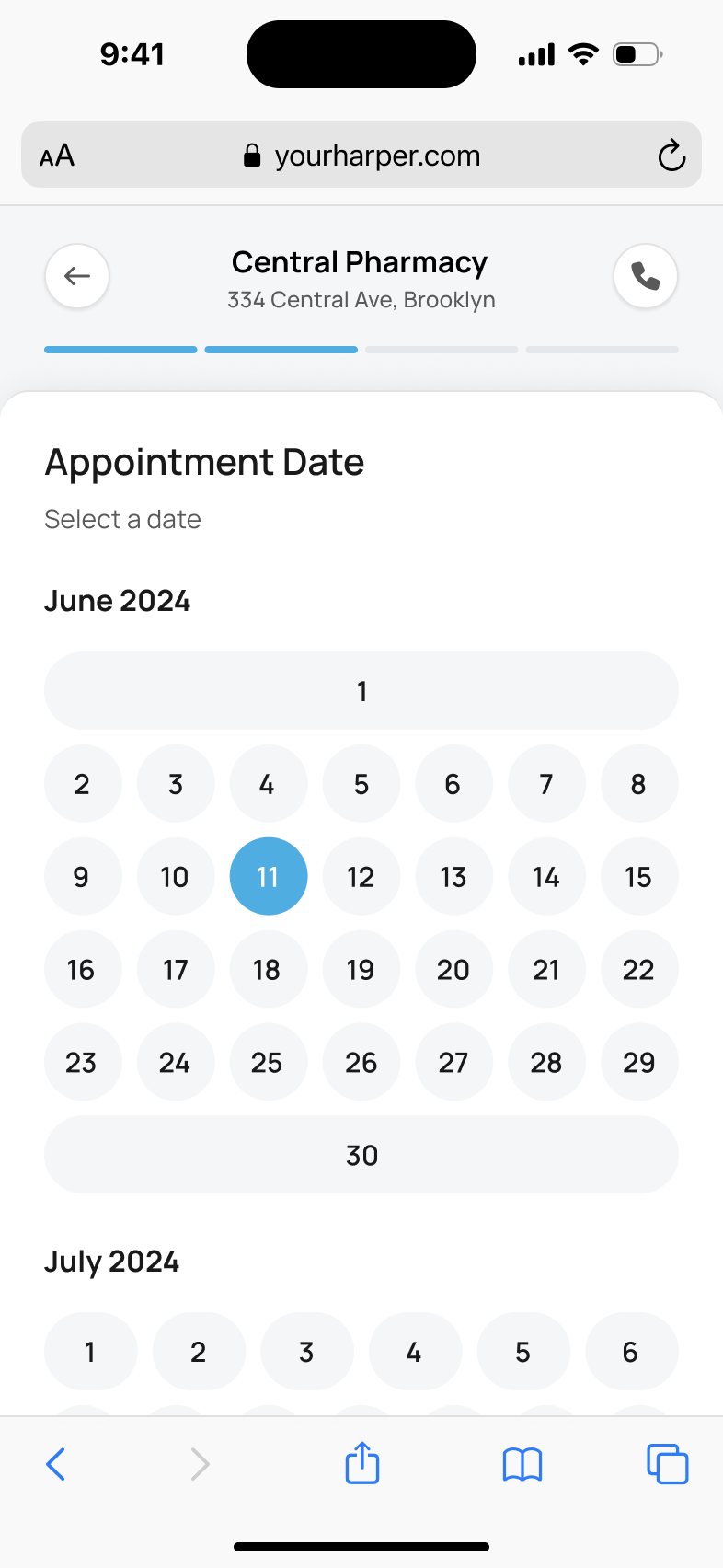Show all open Safari tabs

tap(667, 1464)
